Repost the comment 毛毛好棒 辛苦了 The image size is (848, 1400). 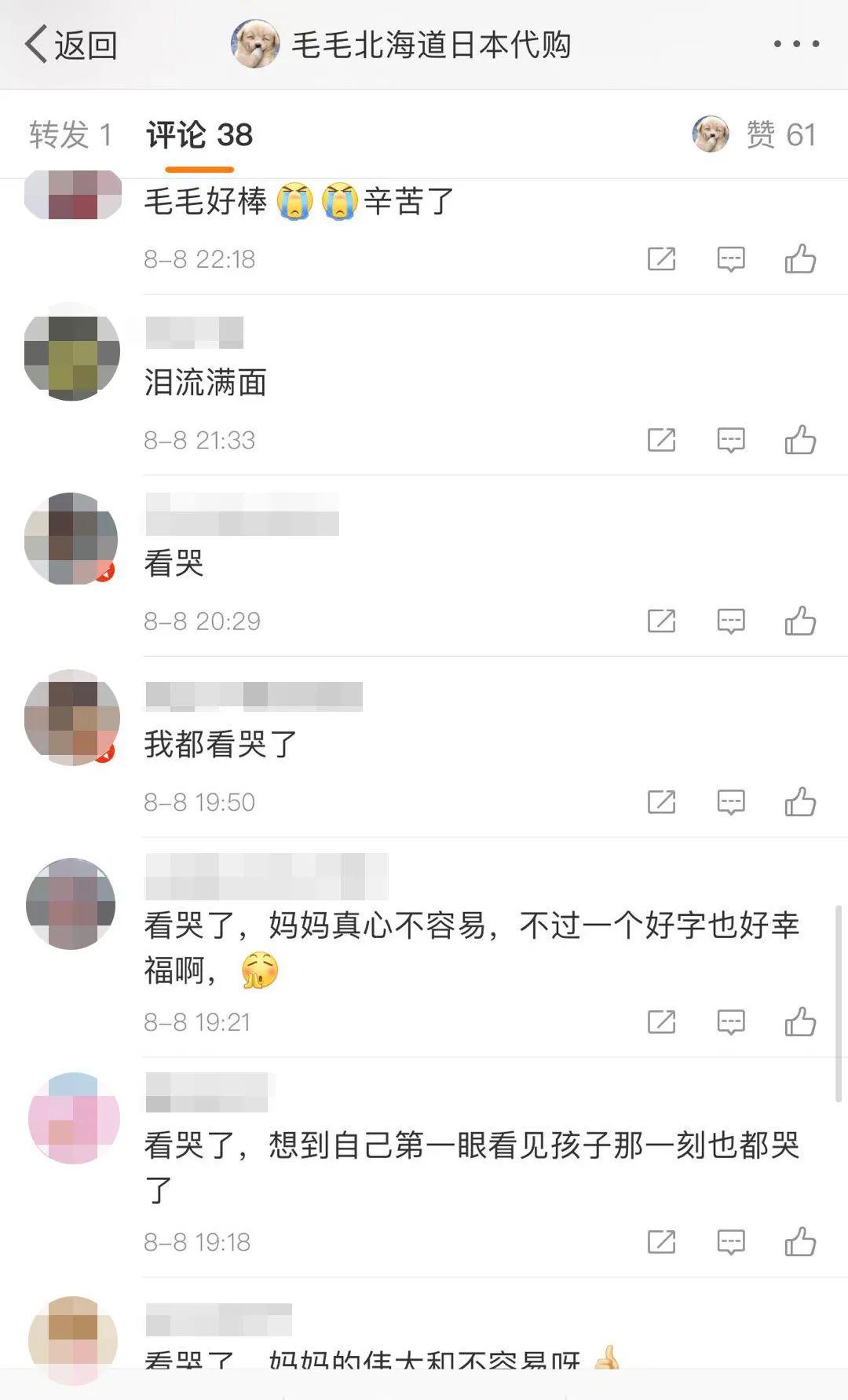(661, 259)
